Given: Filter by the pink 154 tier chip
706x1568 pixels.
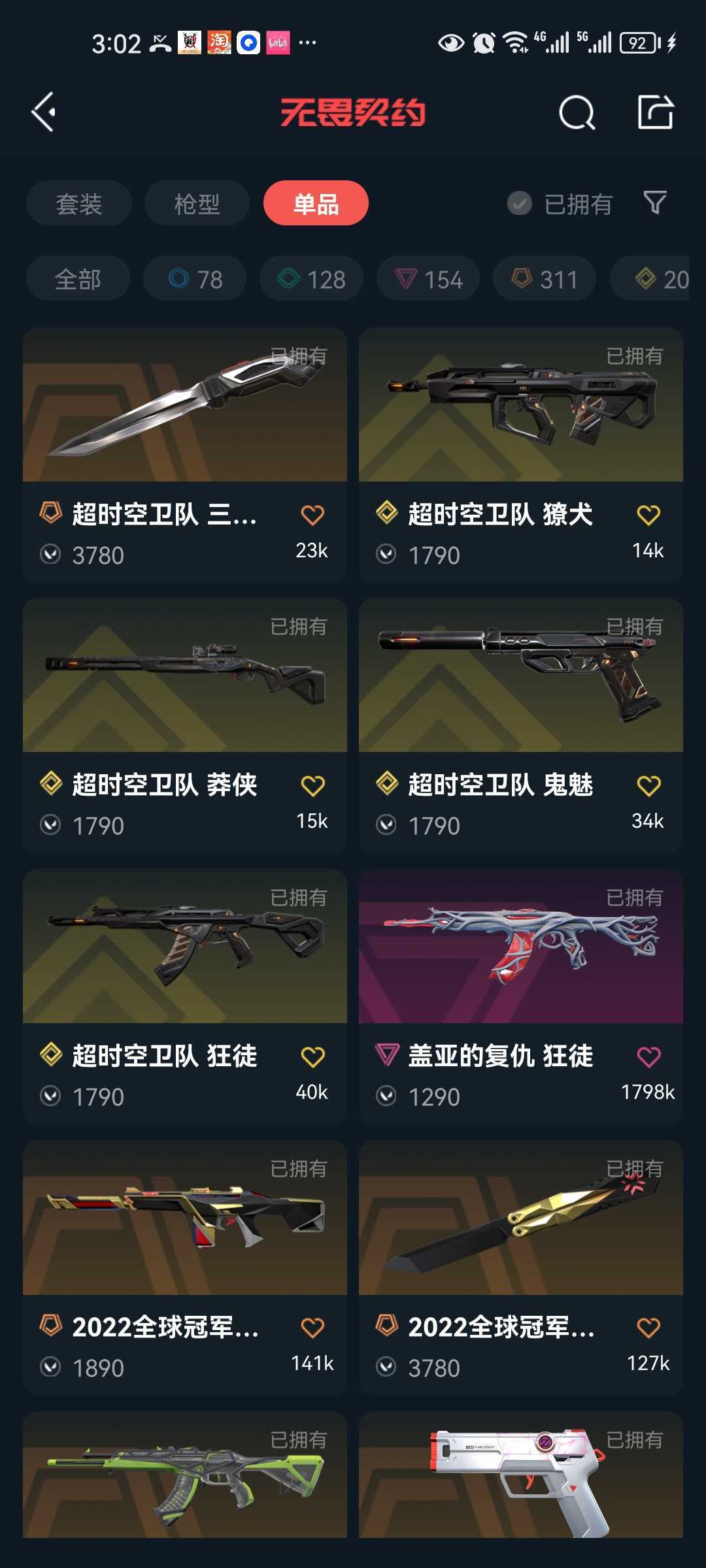Looking at the screenshot, I should coord(428,279).
